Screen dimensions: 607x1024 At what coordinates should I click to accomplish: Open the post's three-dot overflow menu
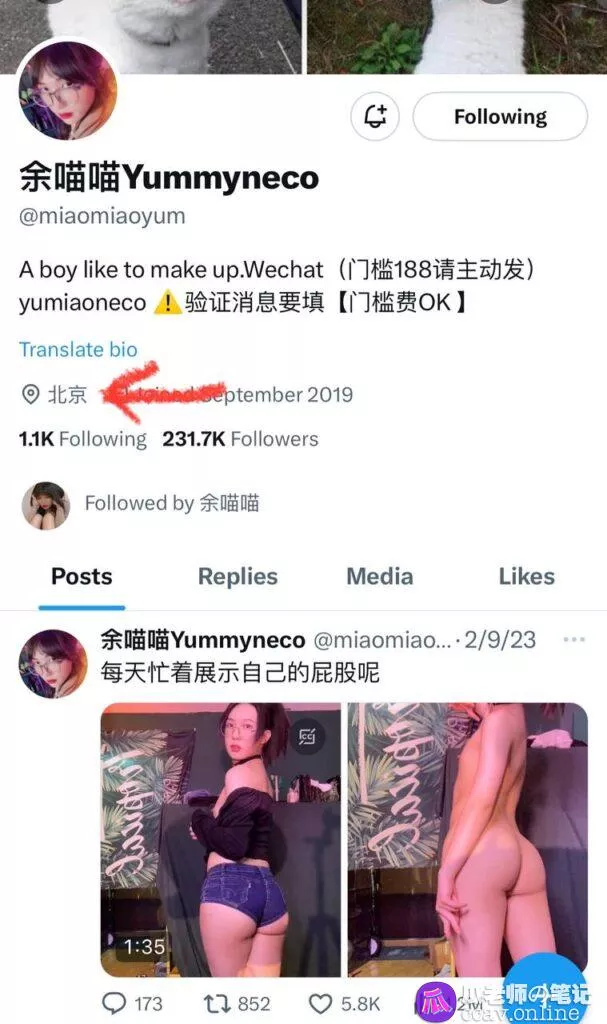click(574, 640)
